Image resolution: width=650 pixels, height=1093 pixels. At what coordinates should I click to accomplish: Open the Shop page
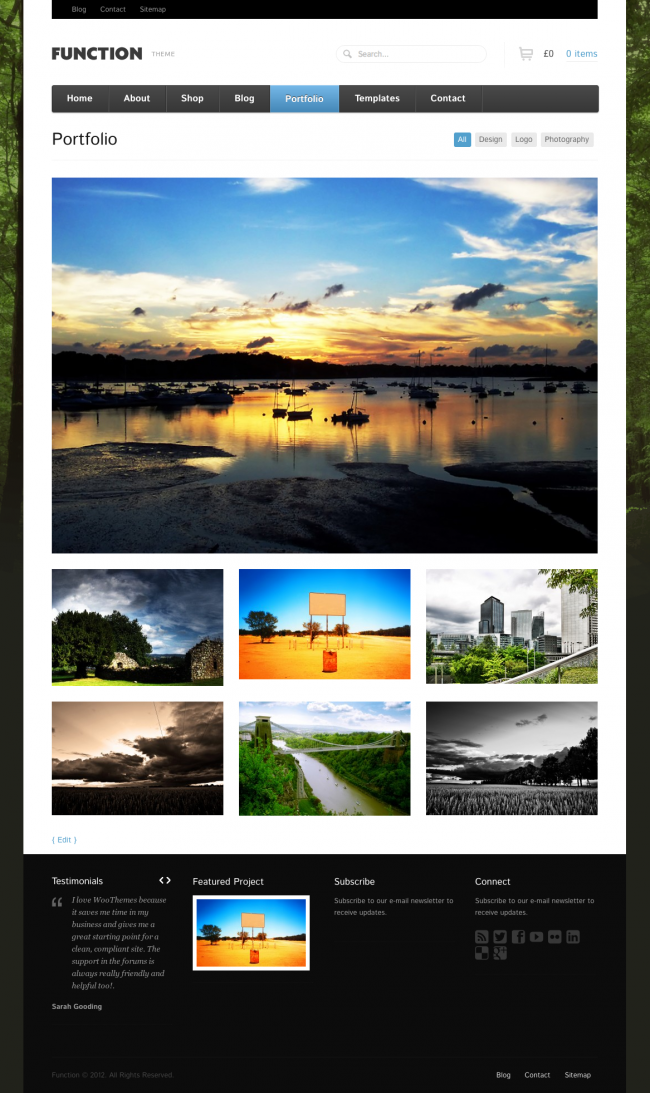[x=192, y=98]
